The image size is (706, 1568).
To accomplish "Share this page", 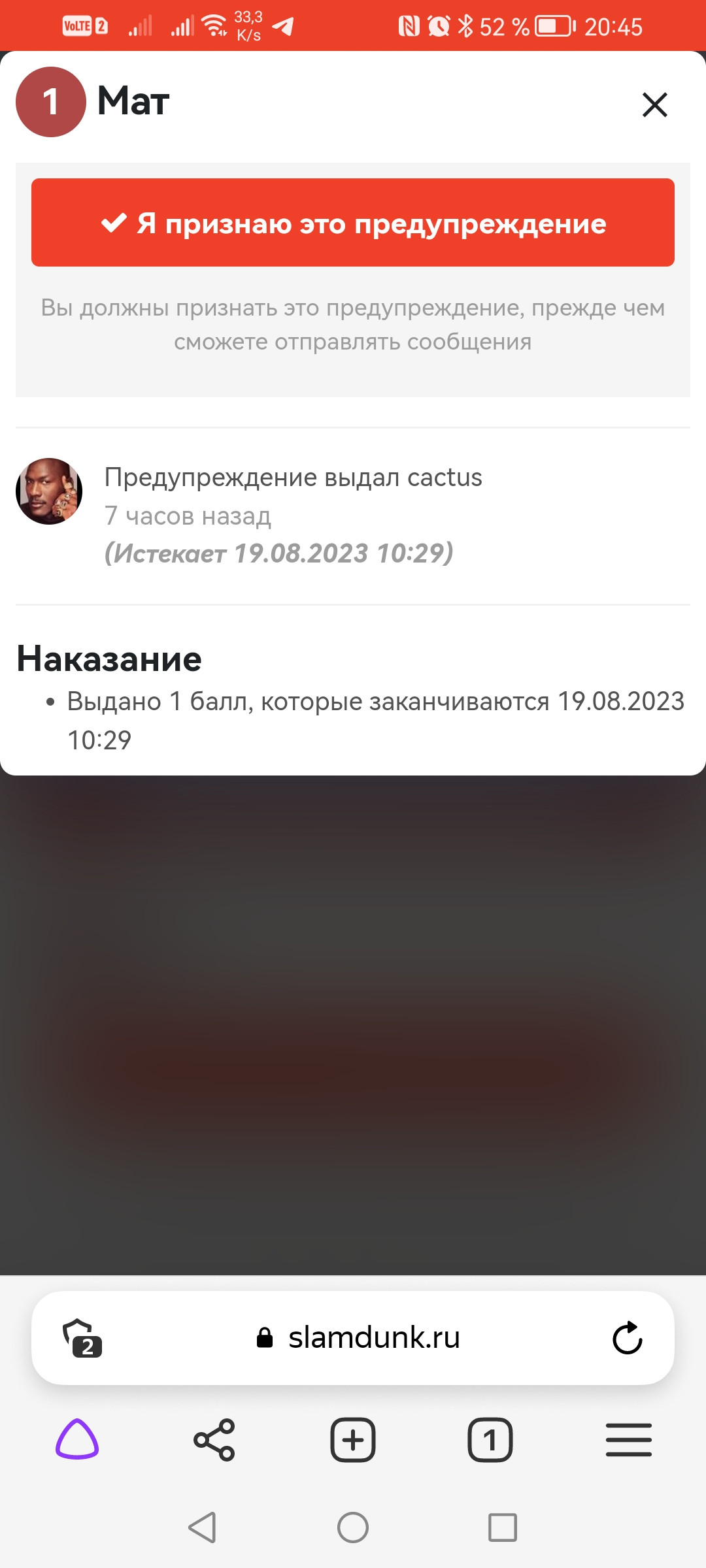I will [214, 1439].
